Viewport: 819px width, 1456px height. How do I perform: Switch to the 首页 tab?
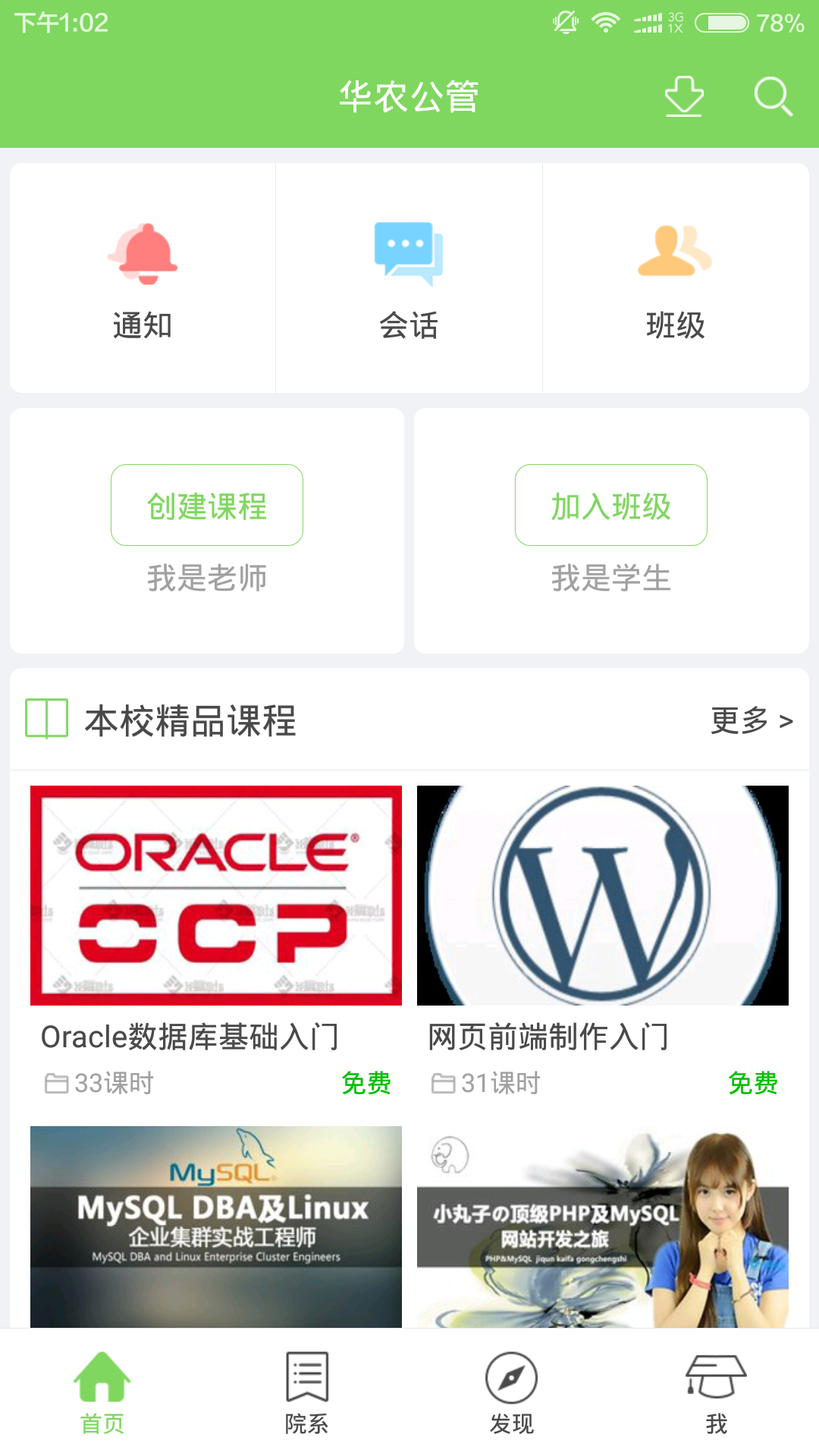(102, 1392)
